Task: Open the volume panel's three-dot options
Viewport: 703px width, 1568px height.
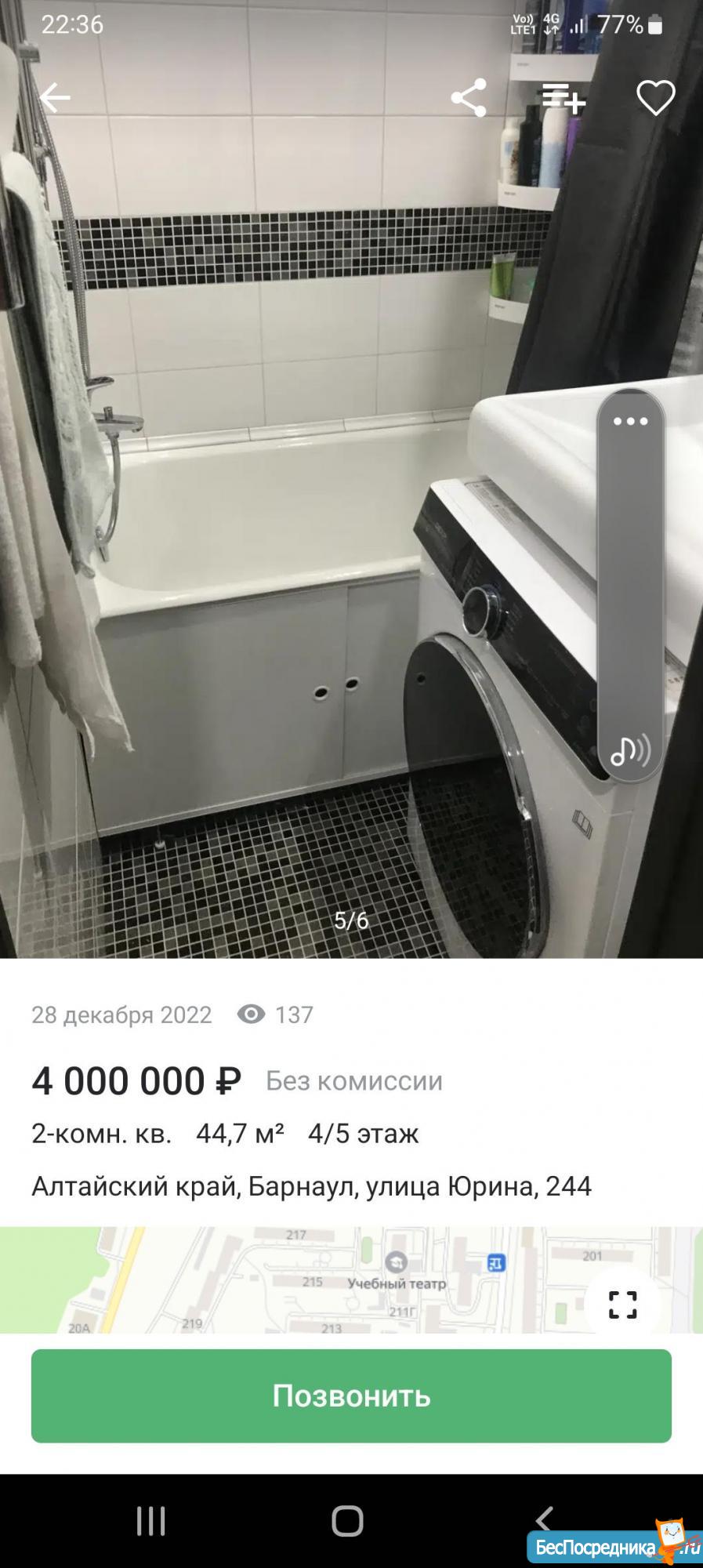Action: coord(630,422)
